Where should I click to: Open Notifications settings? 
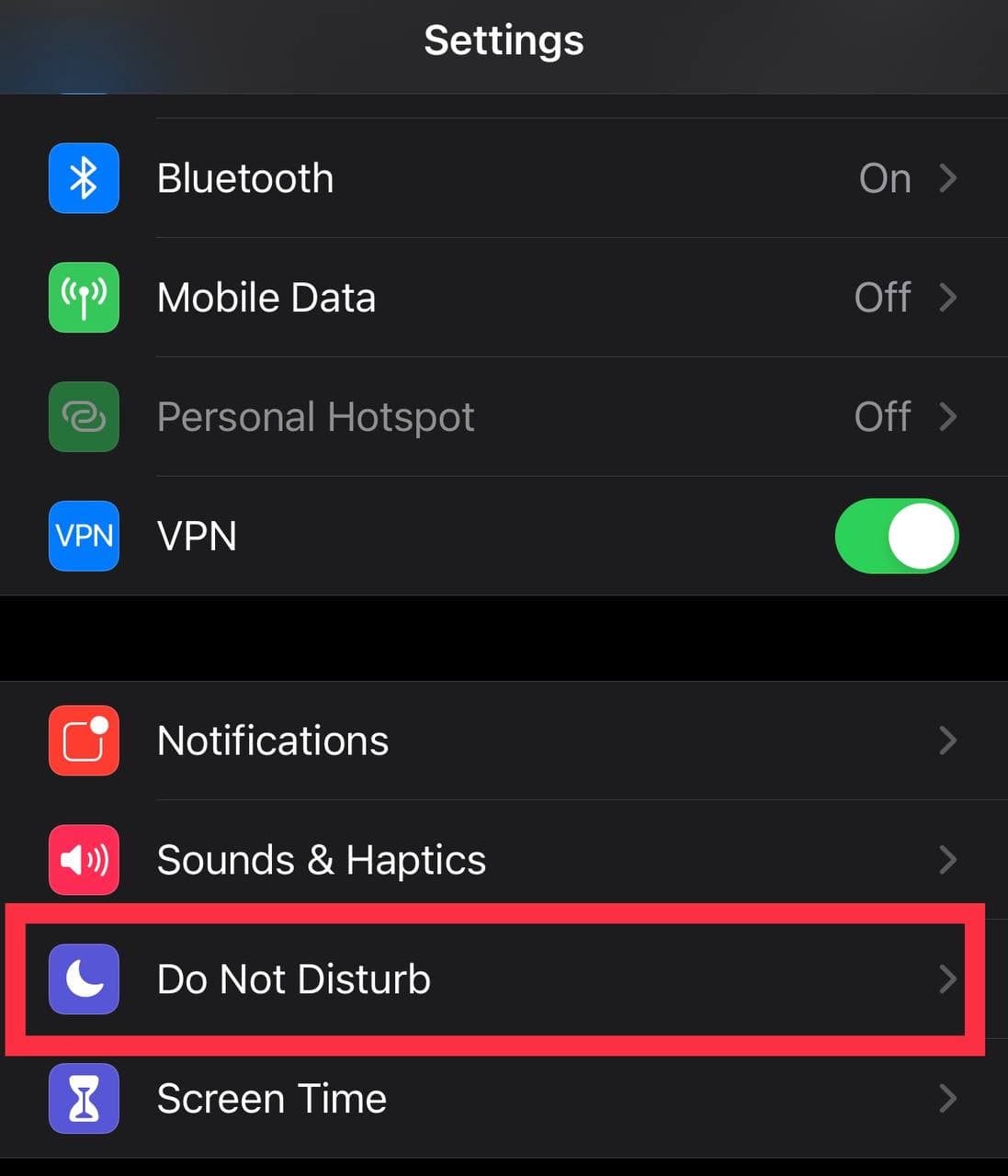click(504, 741)
